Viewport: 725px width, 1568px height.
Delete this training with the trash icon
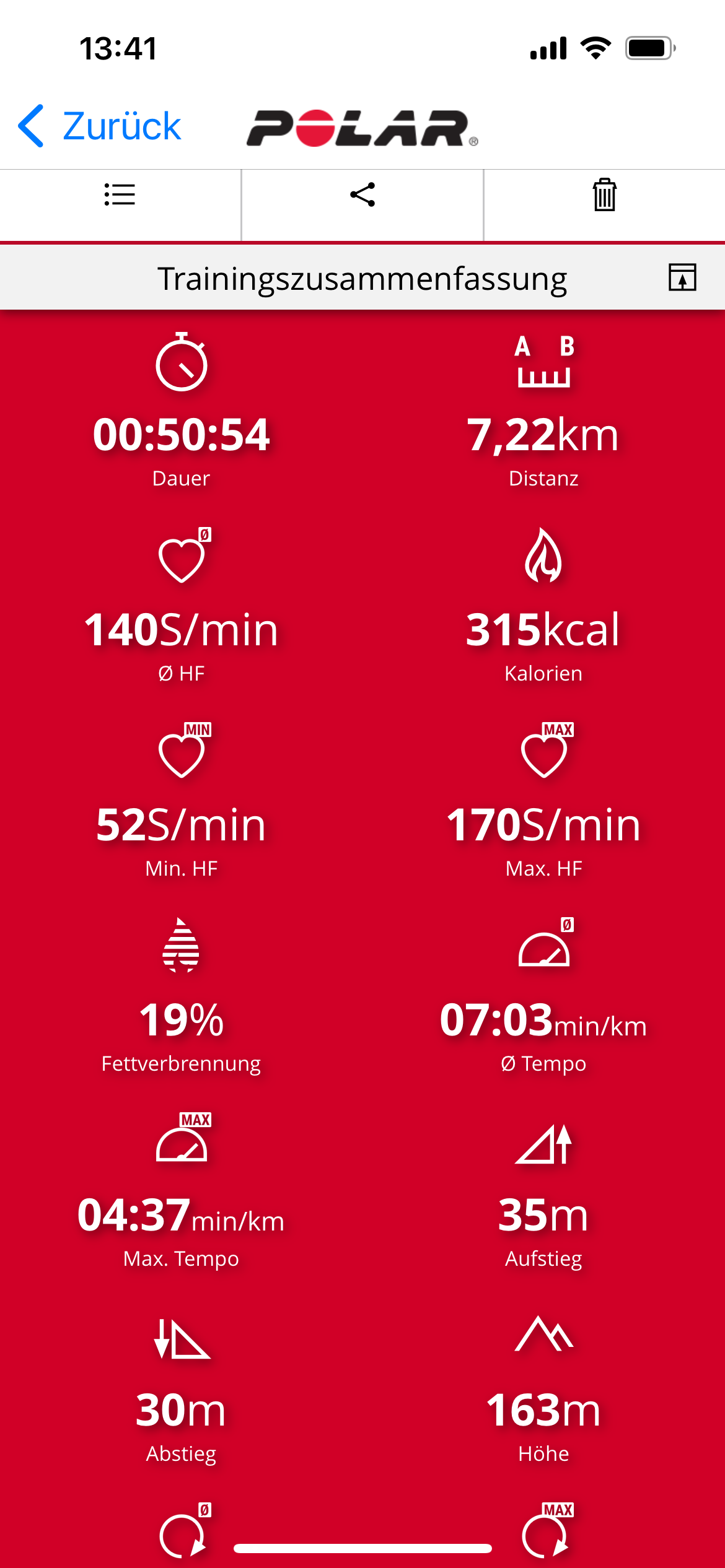click(604, 194)
